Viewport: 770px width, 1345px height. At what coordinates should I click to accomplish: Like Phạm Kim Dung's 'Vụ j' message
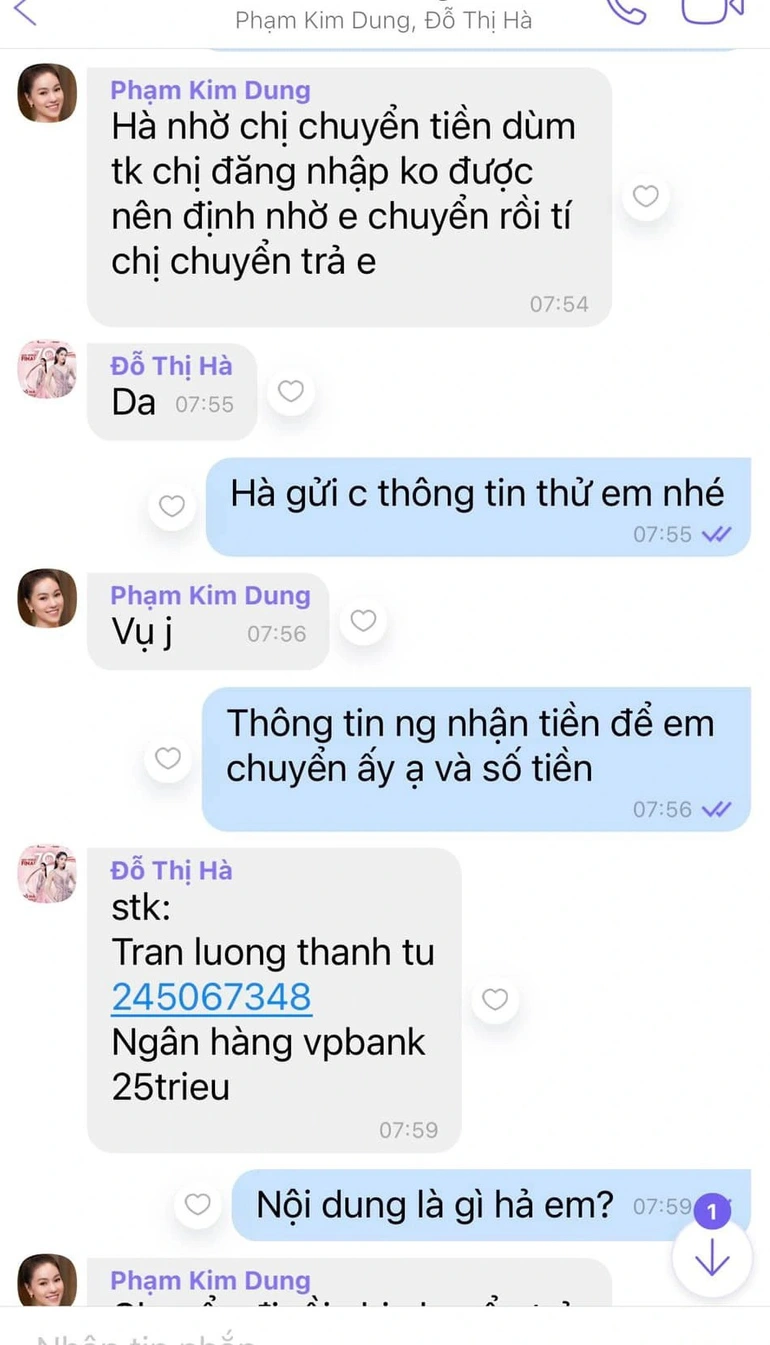pyautogui.click(x=363, y=621)
